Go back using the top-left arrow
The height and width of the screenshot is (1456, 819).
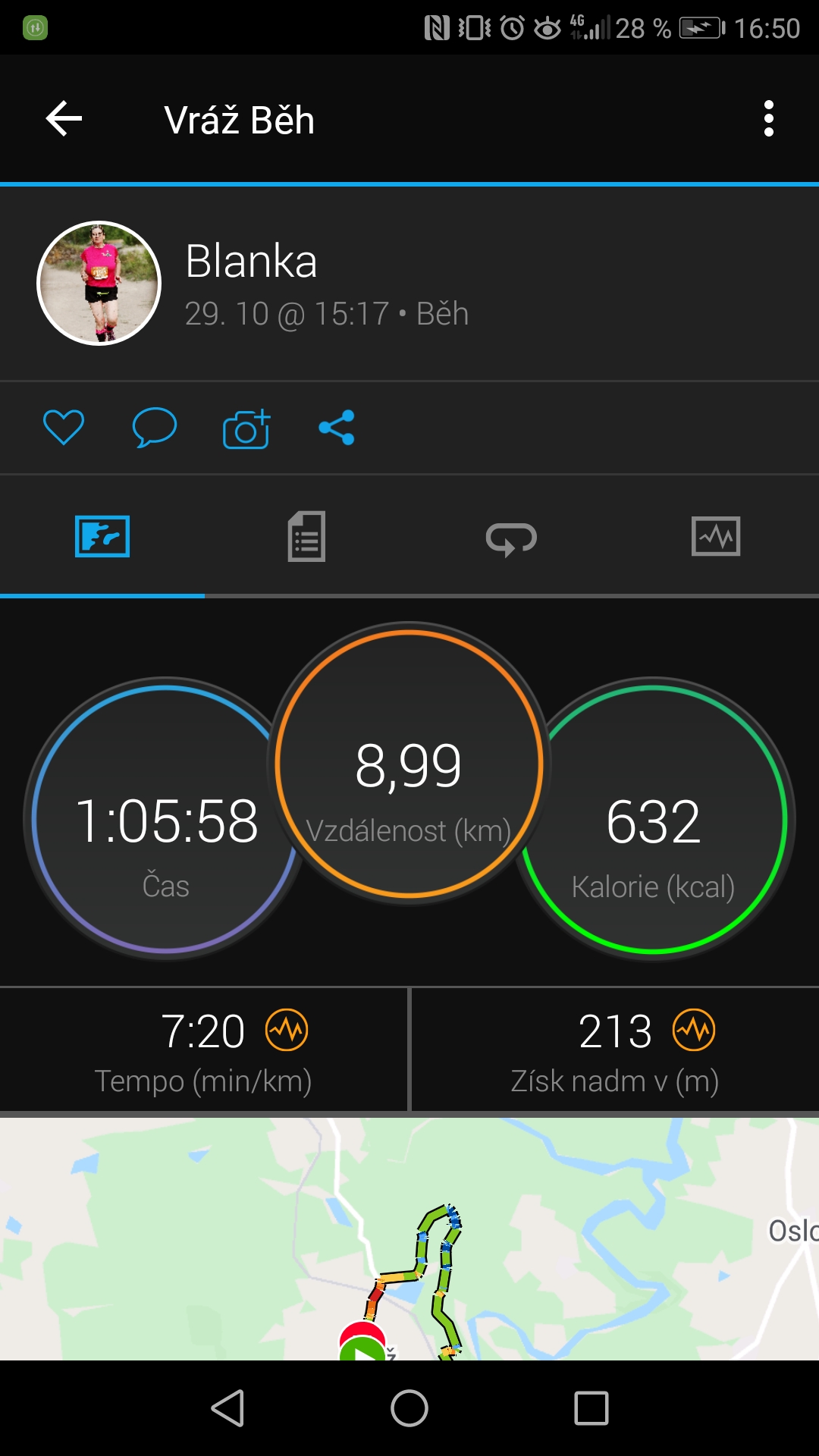click(64, 119)
